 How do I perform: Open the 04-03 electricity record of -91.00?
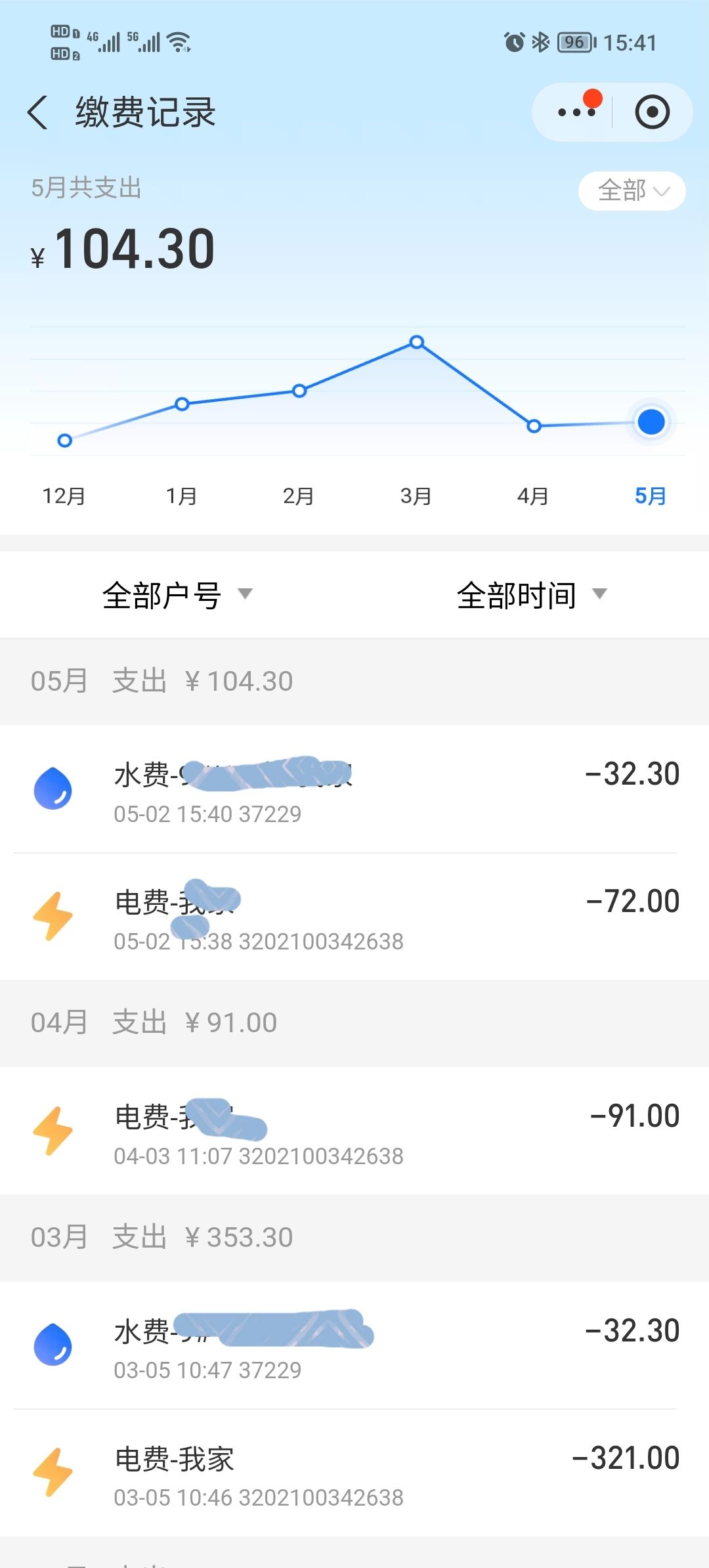354,1131
